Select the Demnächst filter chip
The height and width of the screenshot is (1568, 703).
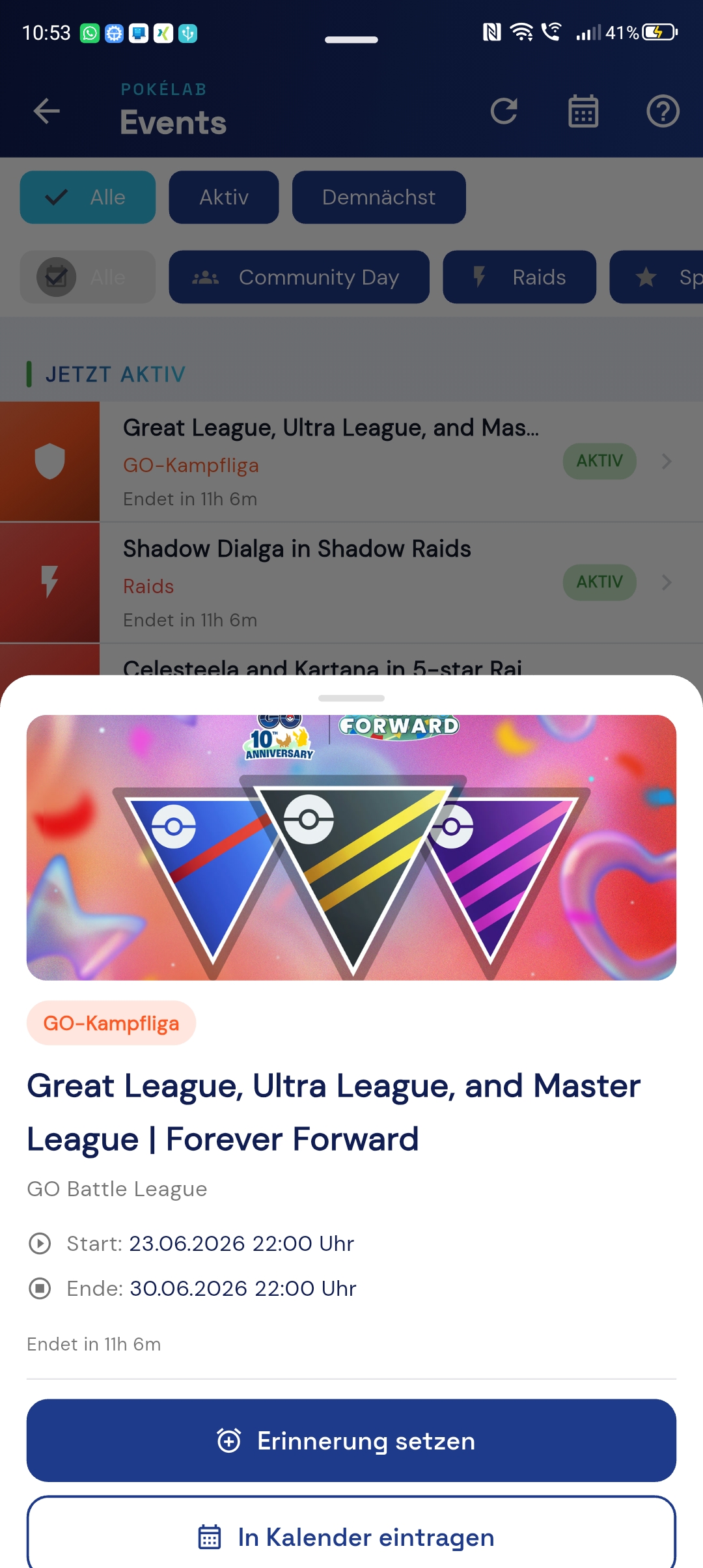pyautogui.click(x=379, y=197)
